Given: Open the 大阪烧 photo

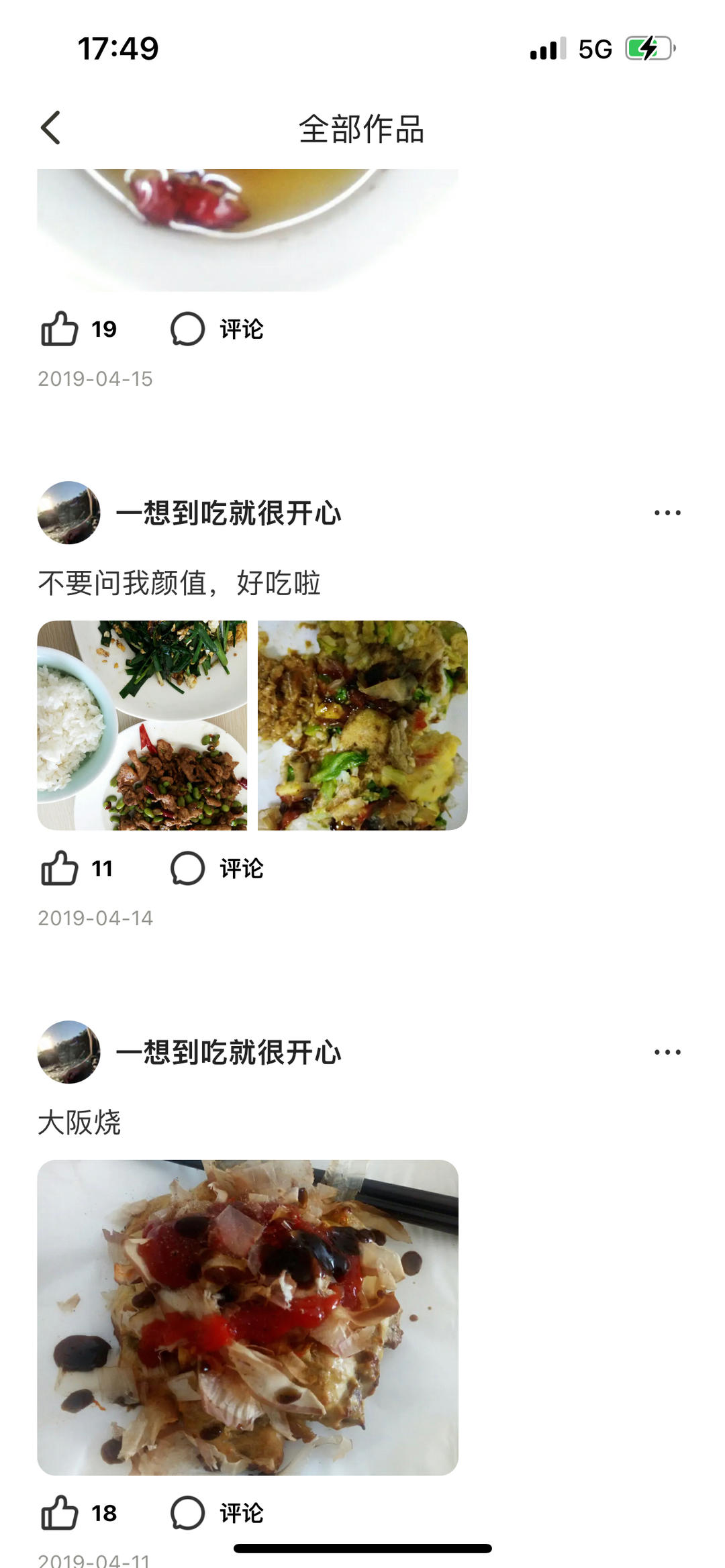Looking at the screenshot, I should [248, 1317].
